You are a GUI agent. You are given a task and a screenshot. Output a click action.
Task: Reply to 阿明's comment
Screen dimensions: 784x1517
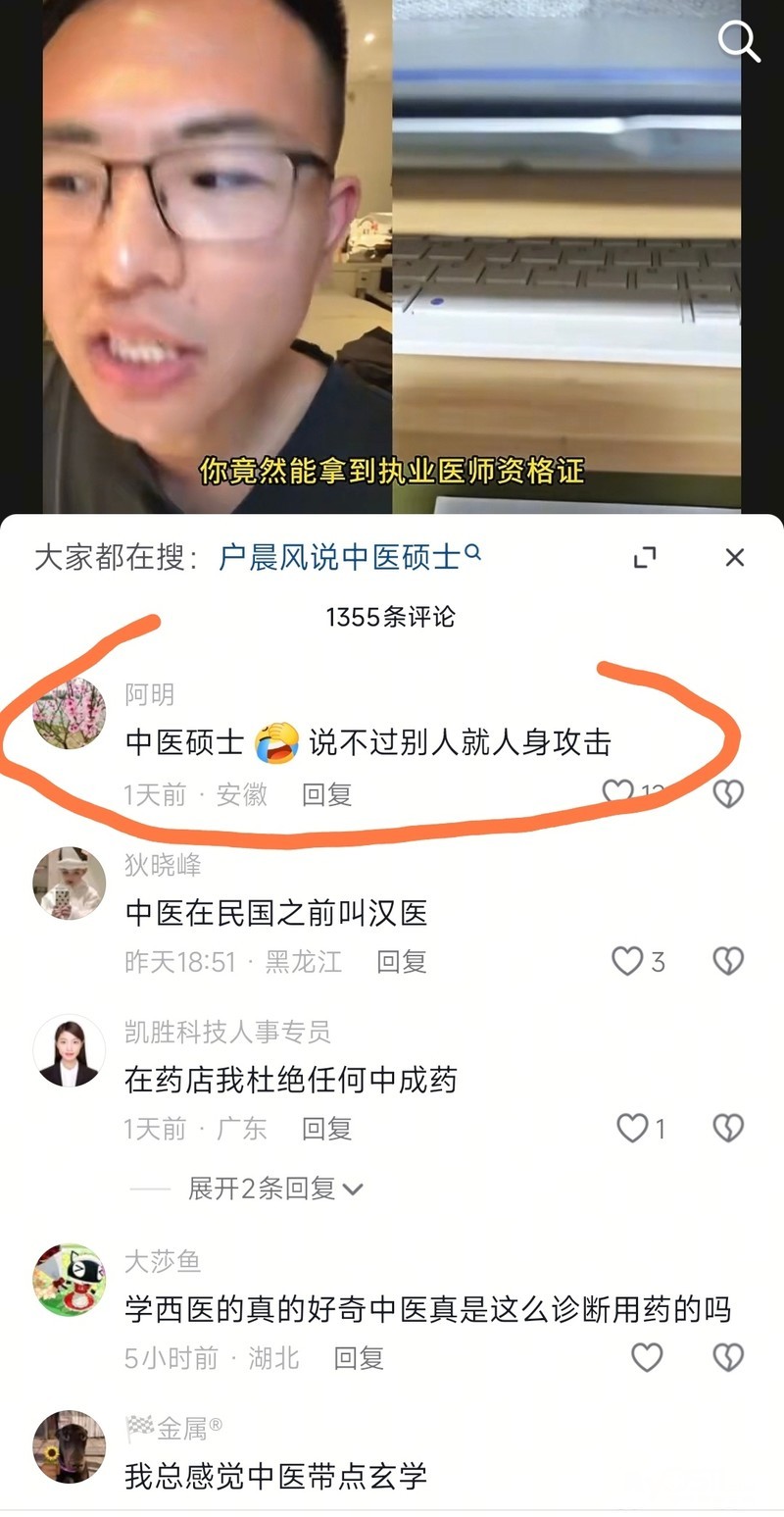click(x=326, y=794)
